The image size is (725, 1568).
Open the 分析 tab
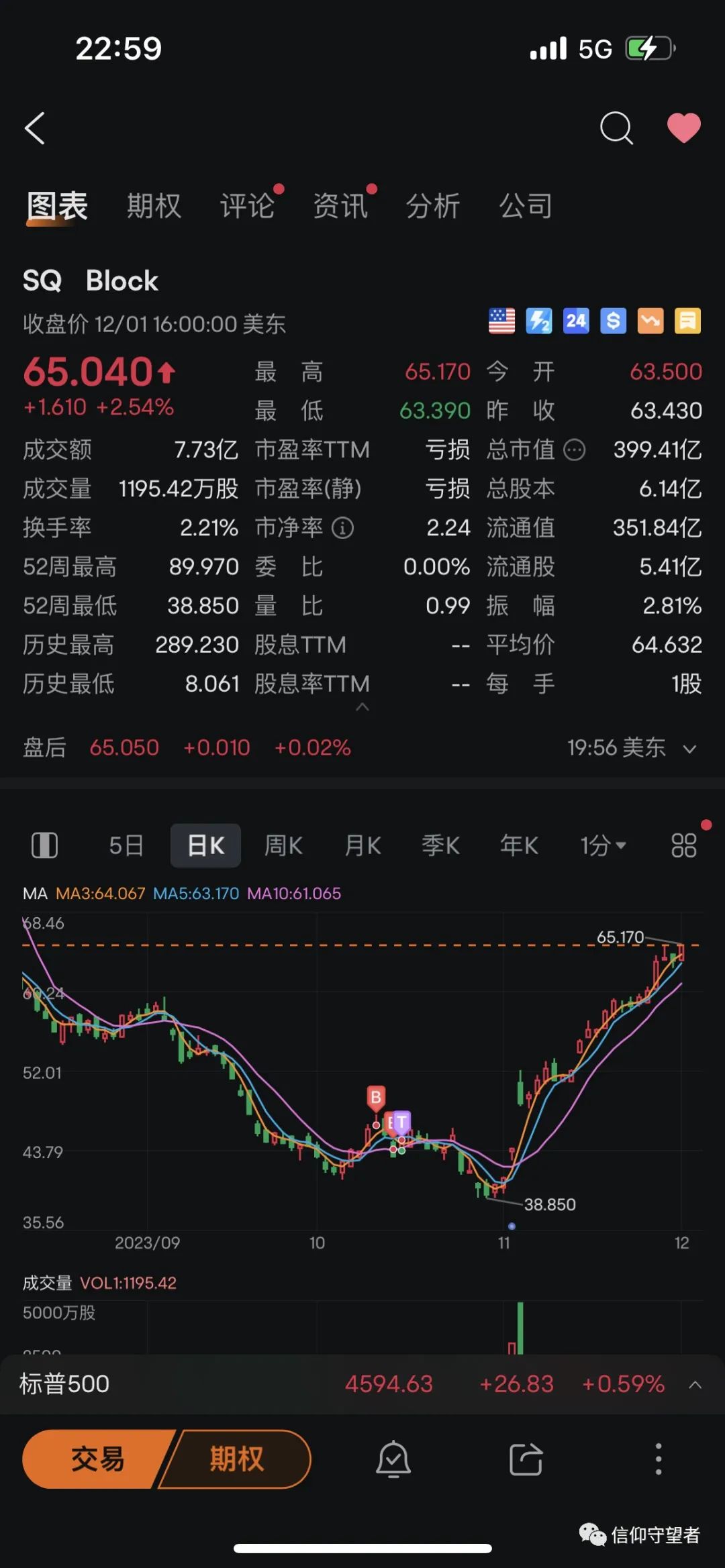pos(433,206)
